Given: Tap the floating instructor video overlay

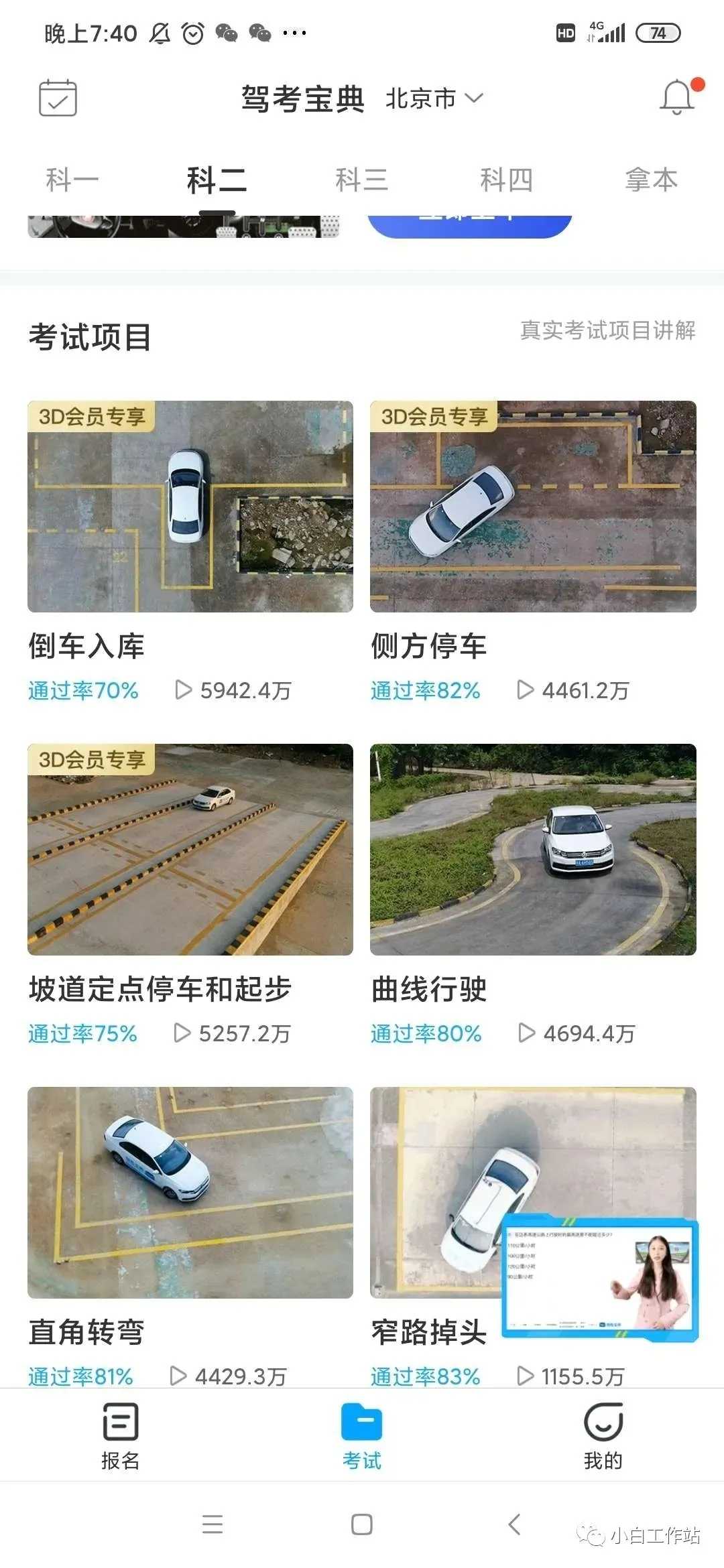Looking at the screenshot, I should click(599, 1277).
